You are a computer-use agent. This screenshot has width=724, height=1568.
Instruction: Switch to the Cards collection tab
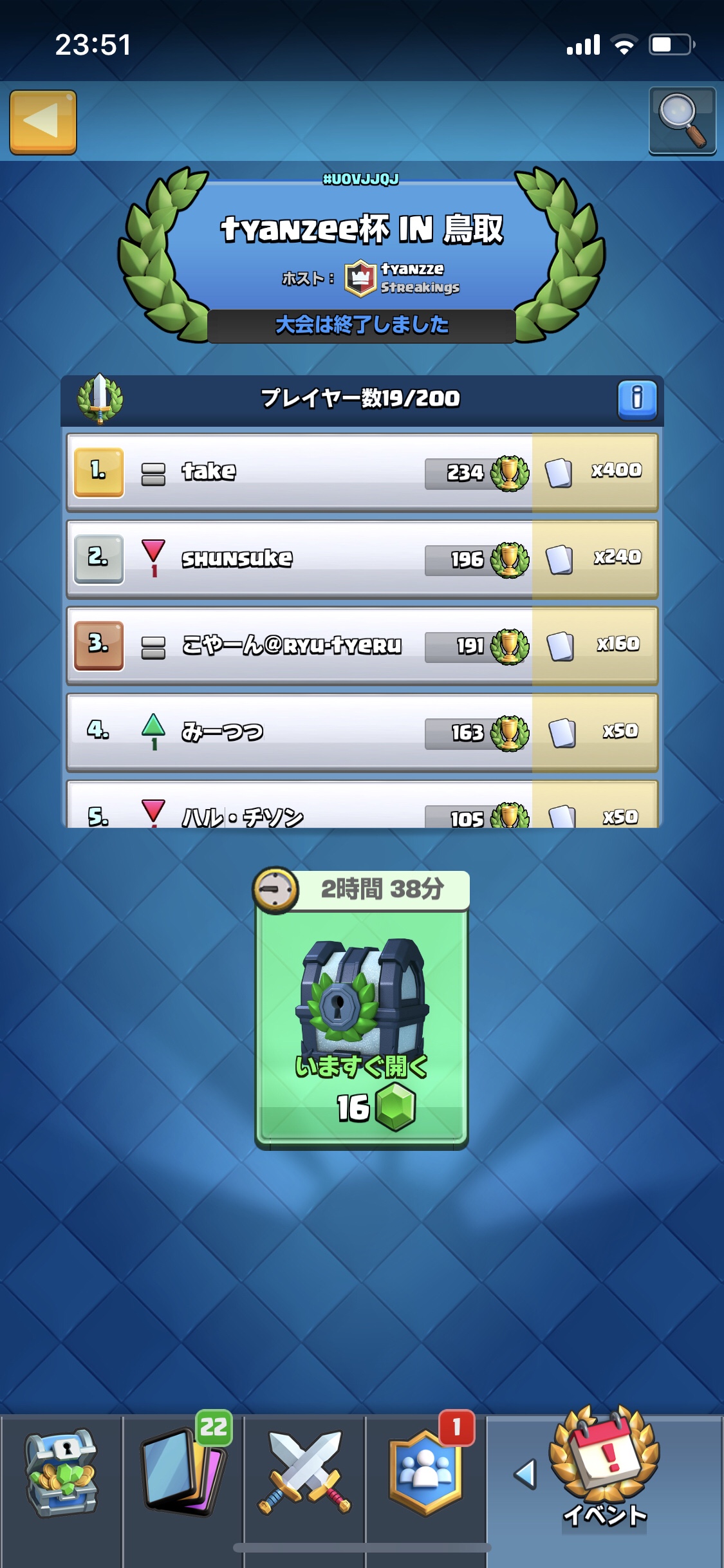coord(183,1474)
